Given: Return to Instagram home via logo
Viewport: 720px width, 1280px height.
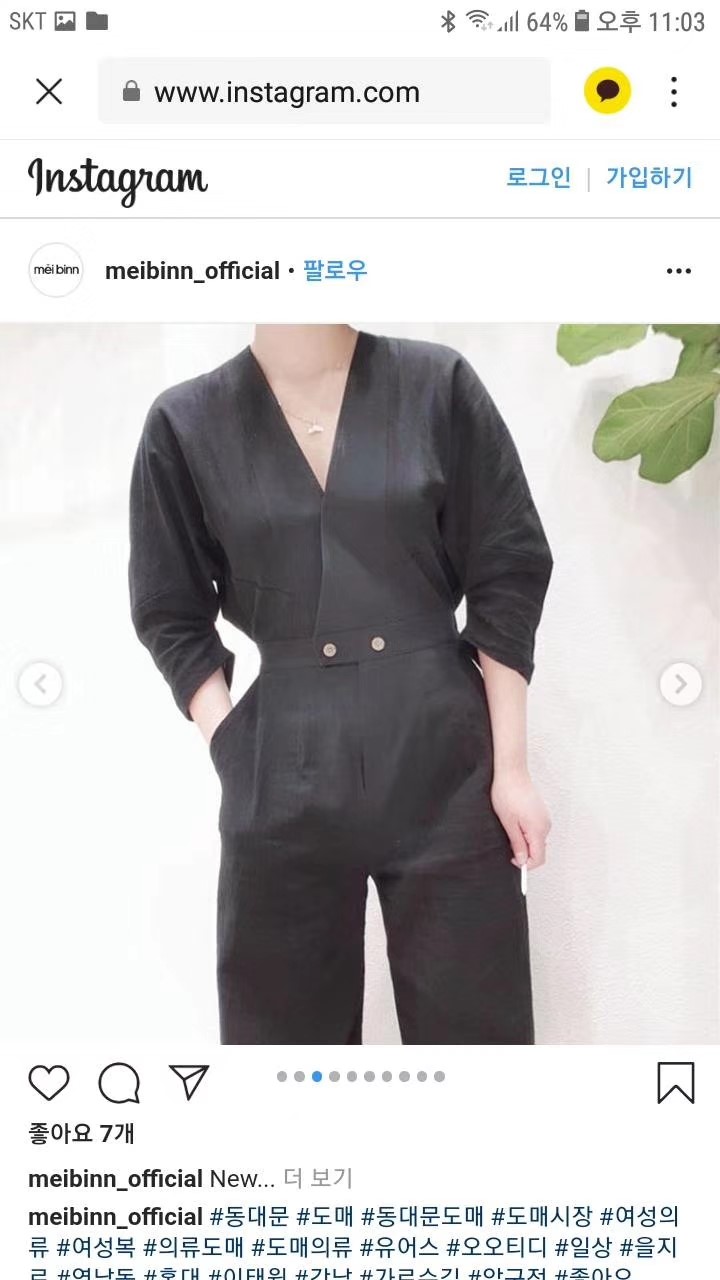Looking at the screenshot, I should pyautogui.click(x=117, y=180).
